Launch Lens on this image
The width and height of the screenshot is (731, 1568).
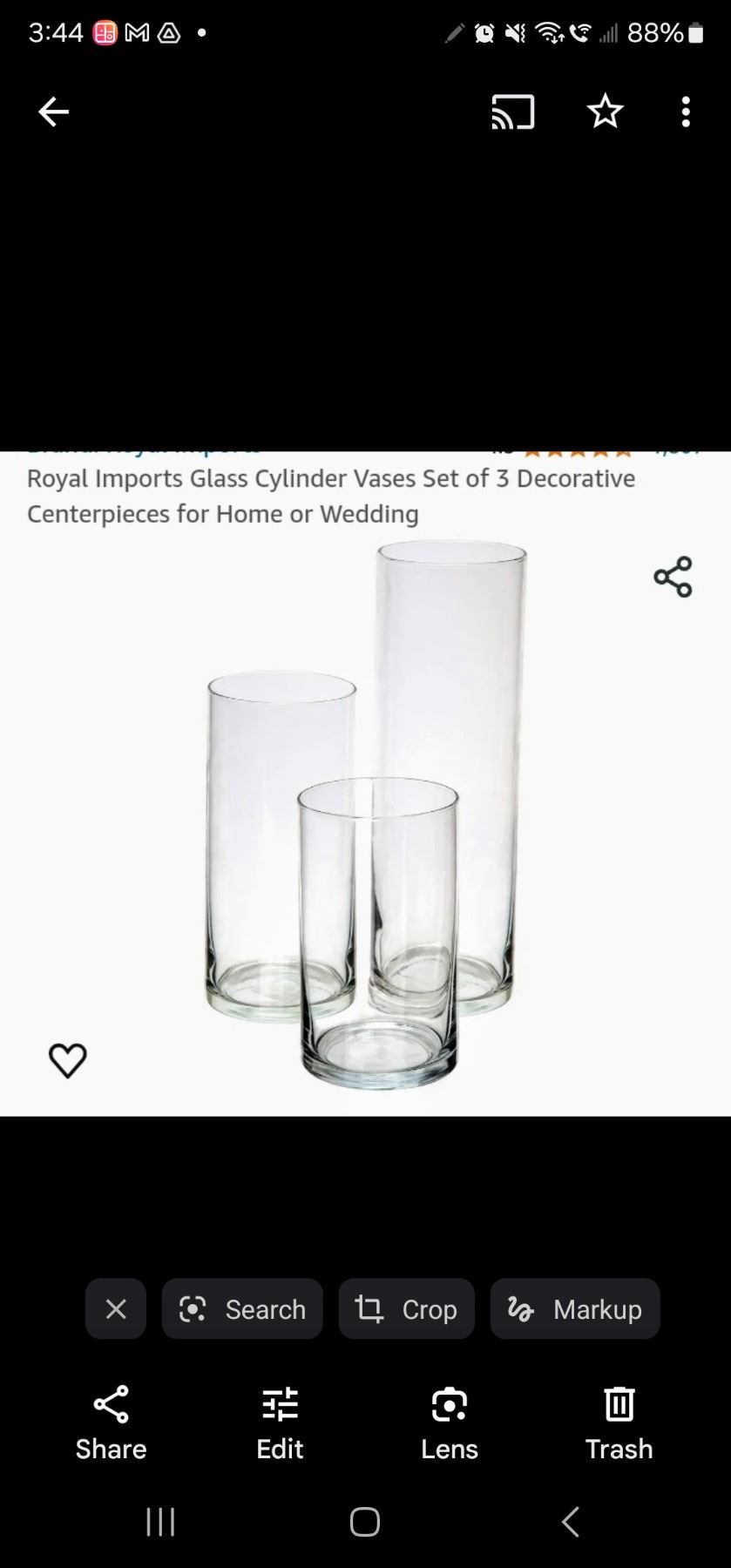tap(449, 1423)
